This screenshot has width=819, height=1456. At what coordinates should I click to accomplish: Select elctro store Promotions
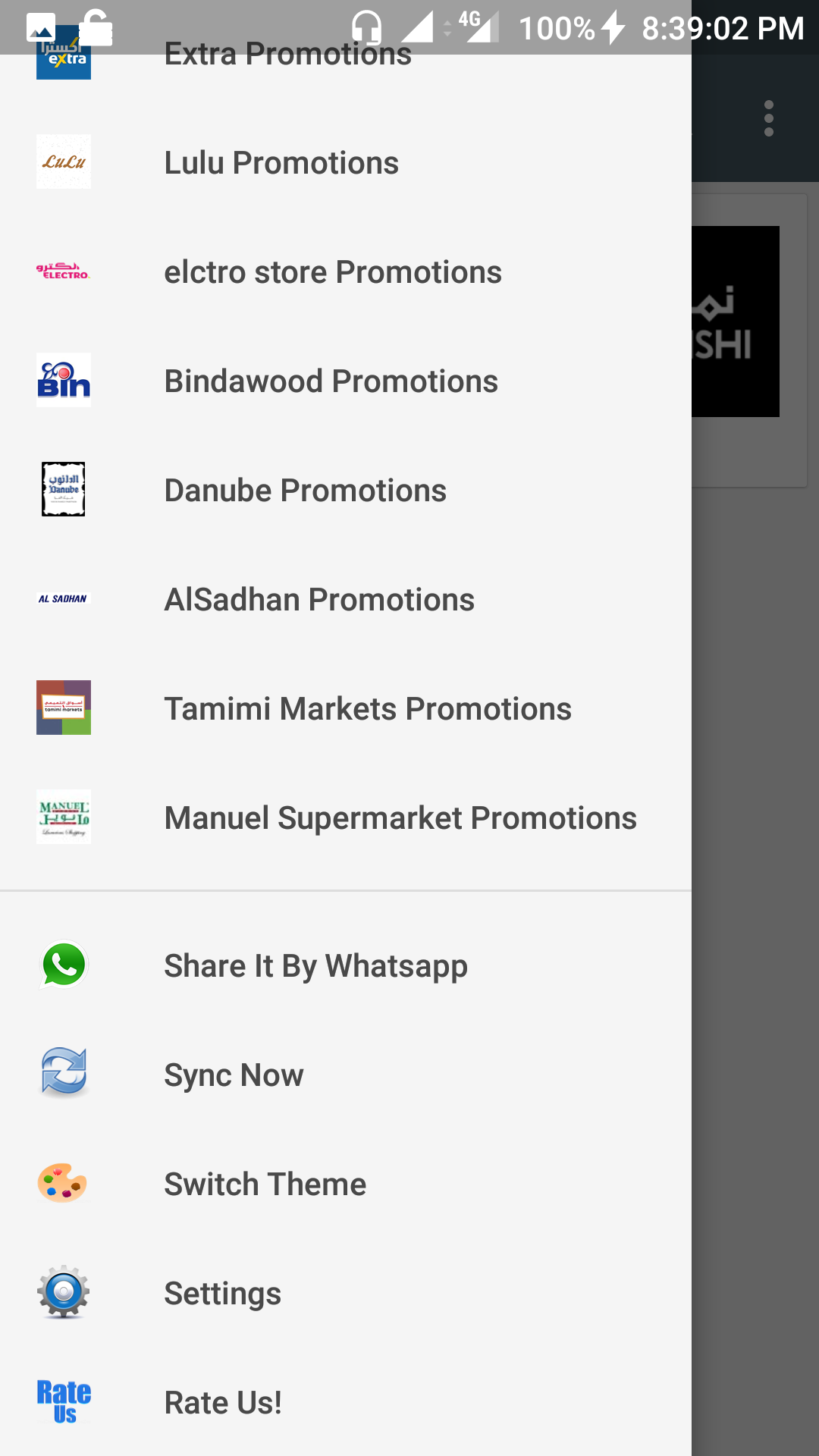346,271
